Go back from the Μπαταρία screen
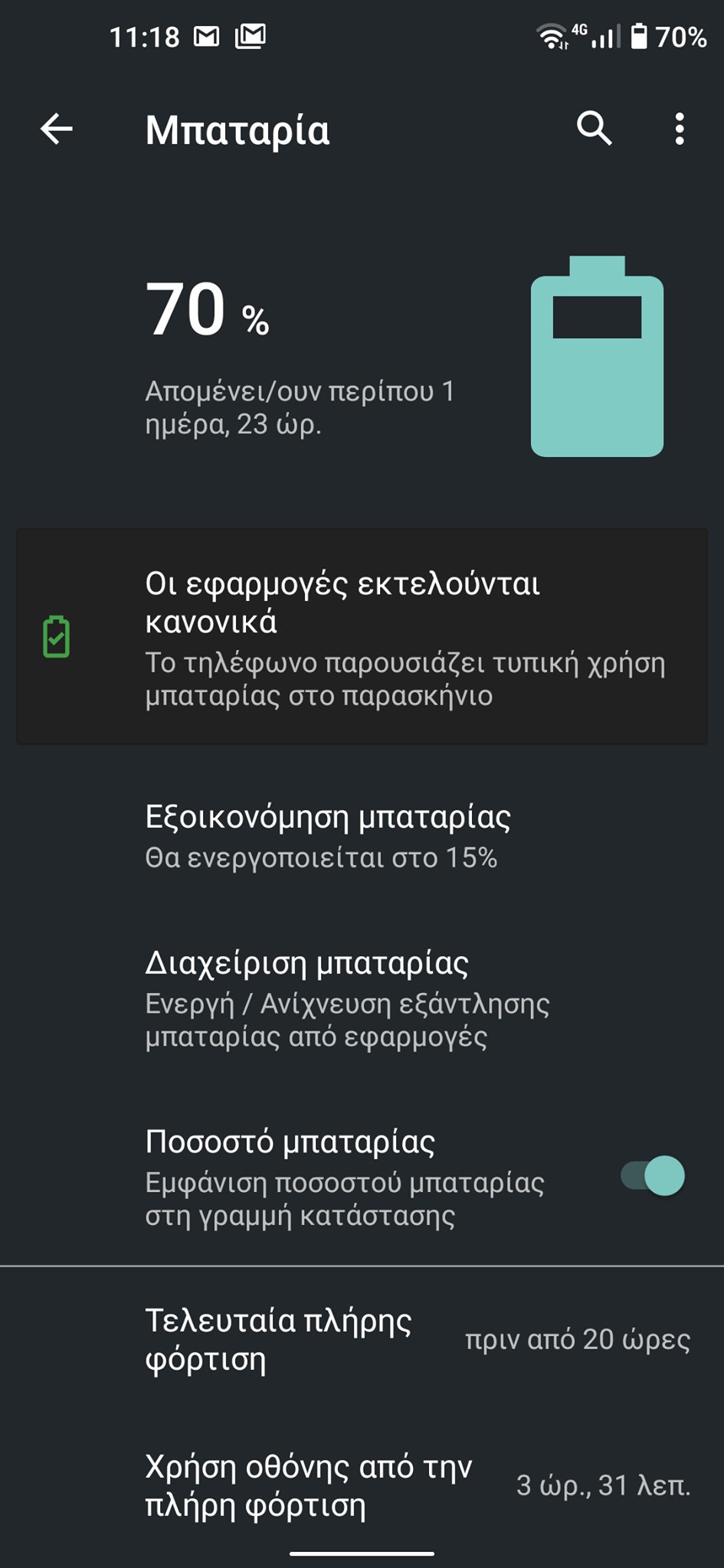The image size is (724, 1568). click(x=57, y=129)
